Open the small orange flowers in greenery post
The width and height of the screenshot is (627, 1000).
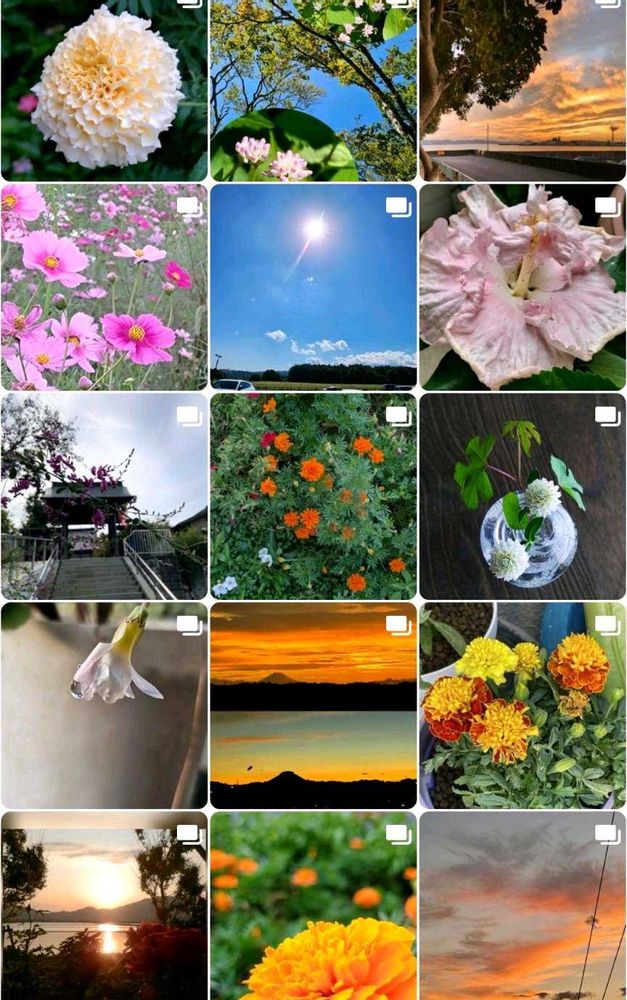click(x=314, y=496)
